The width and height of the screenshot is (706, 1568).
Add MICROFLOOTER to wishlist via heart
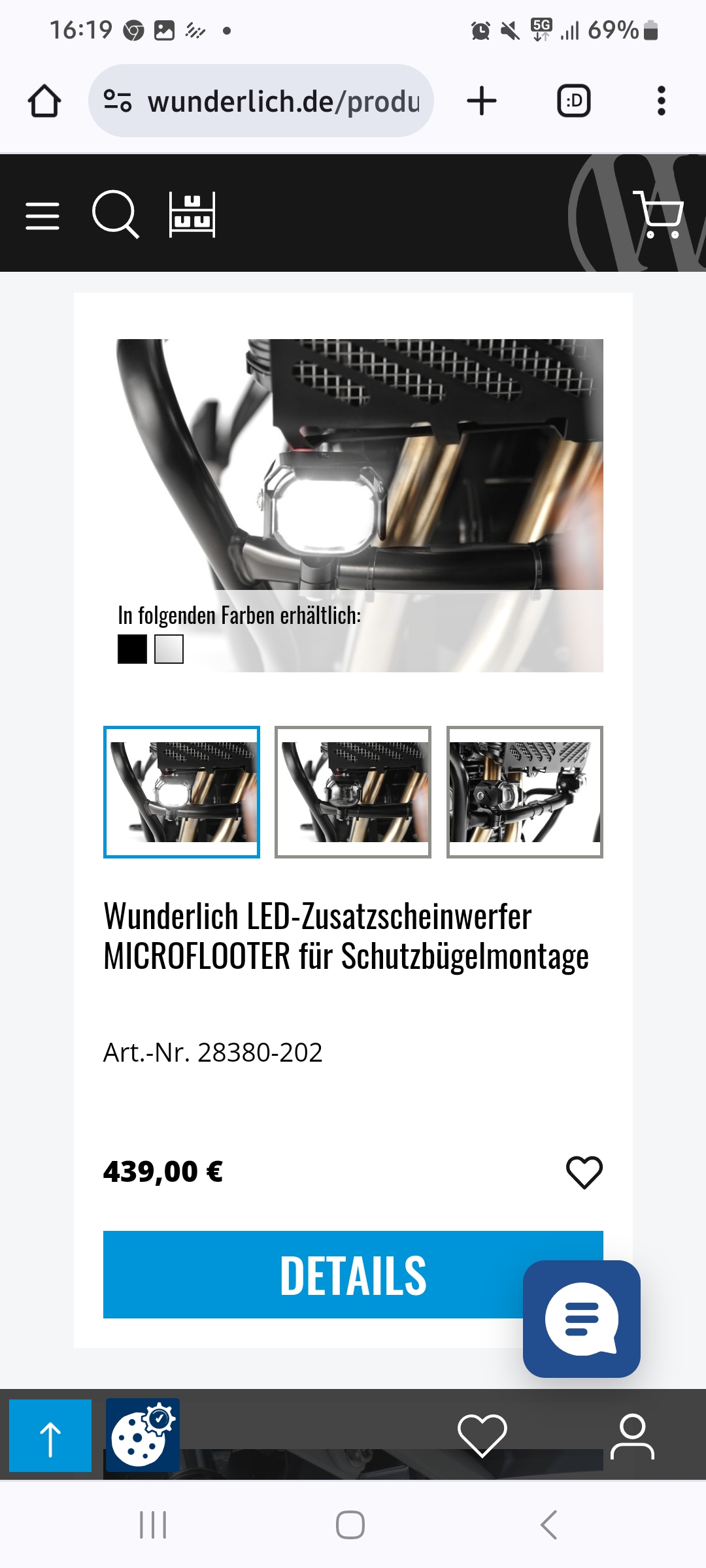584,1172
